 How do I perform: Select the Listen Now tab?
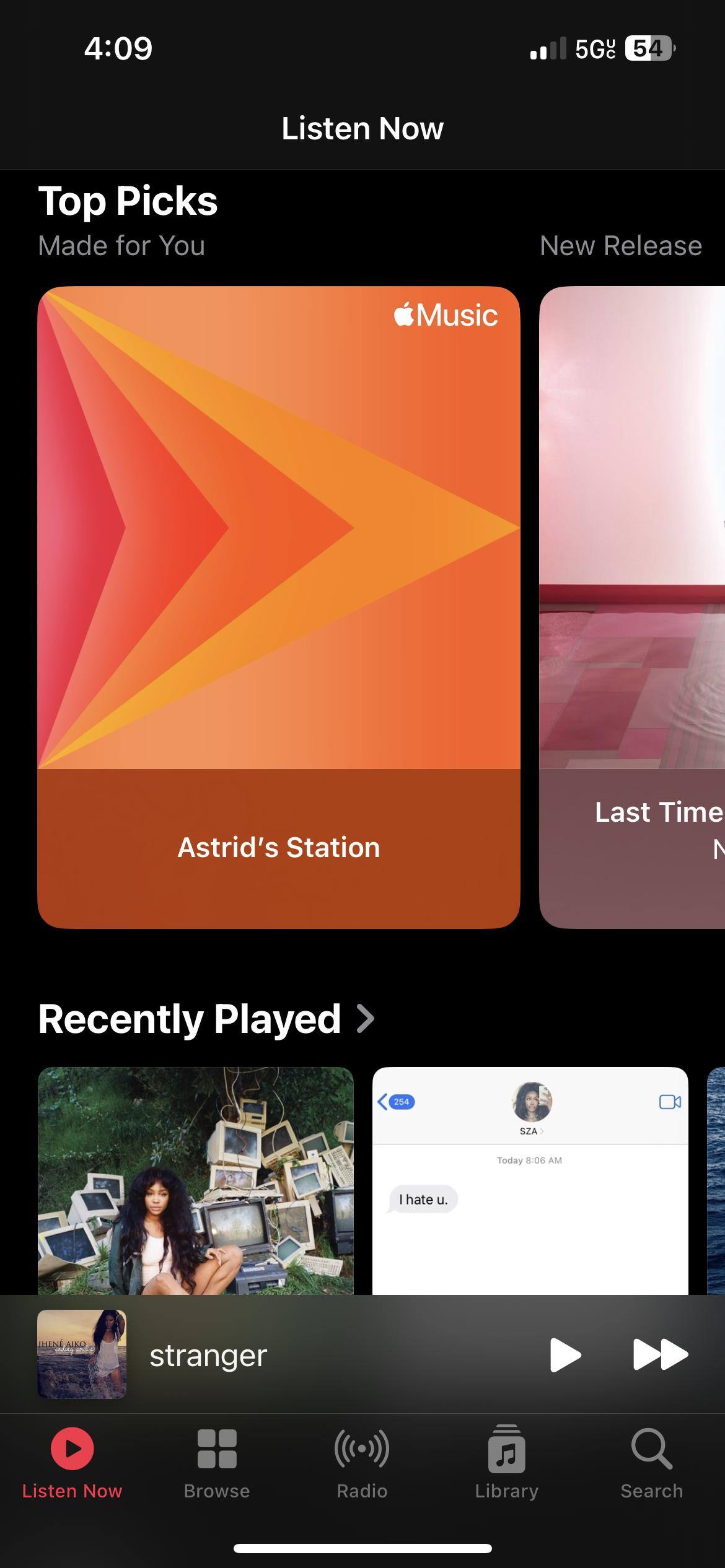coord(72,1463)
